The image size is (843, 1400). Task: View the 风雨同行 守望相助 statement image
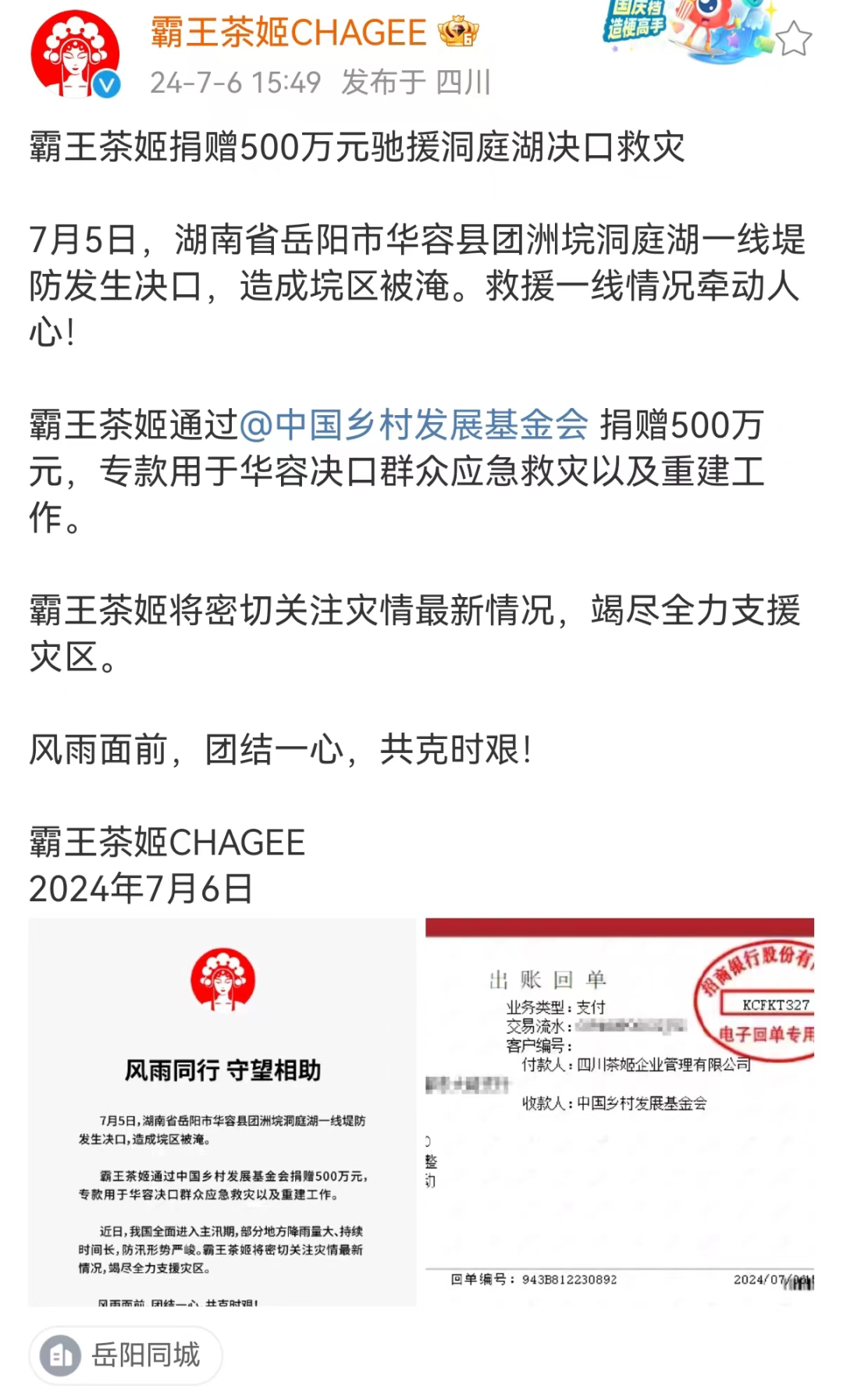[x=222, y=1111]
